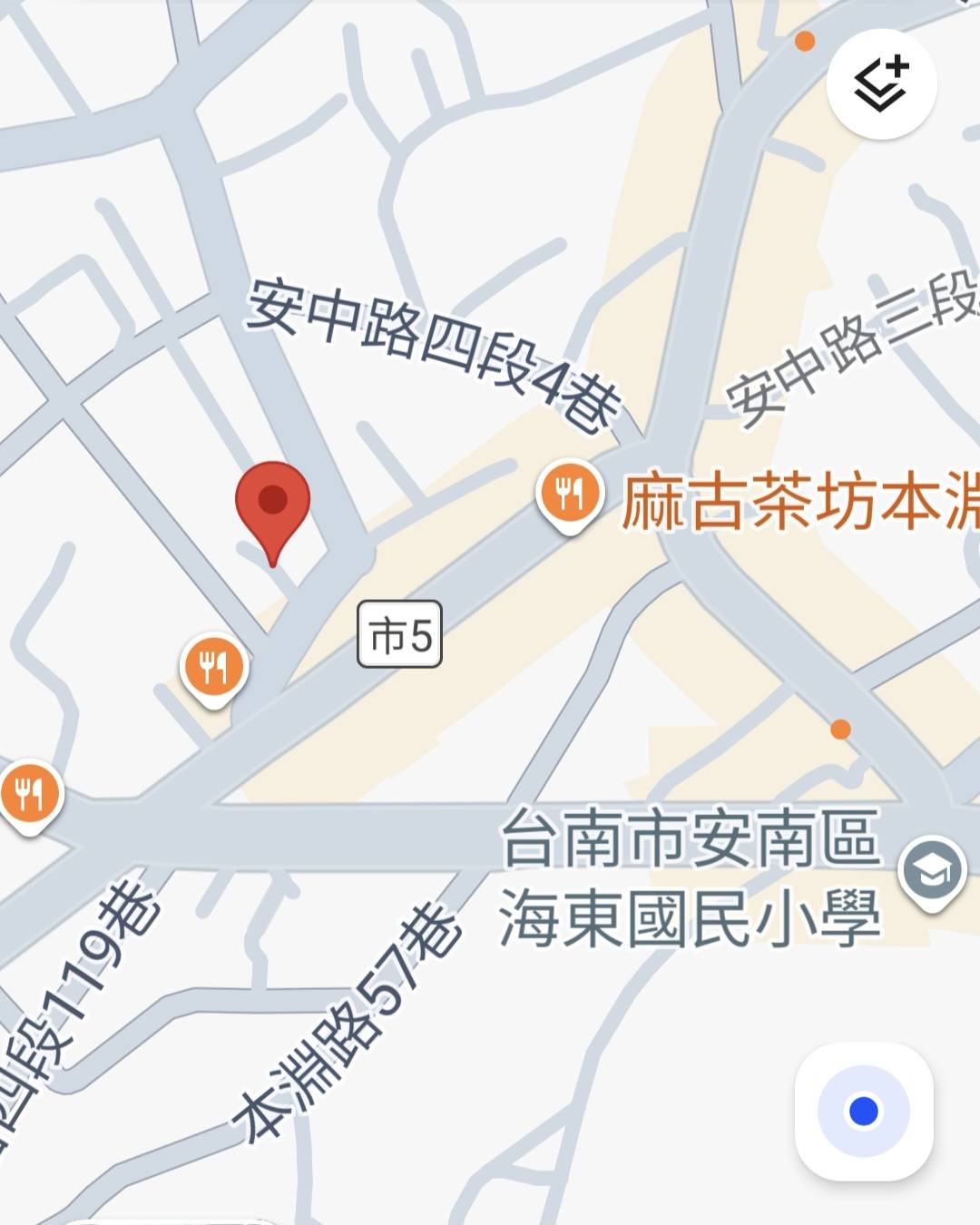Open the map layers button
The image size is (980, 1225).
tap(881, 84)
